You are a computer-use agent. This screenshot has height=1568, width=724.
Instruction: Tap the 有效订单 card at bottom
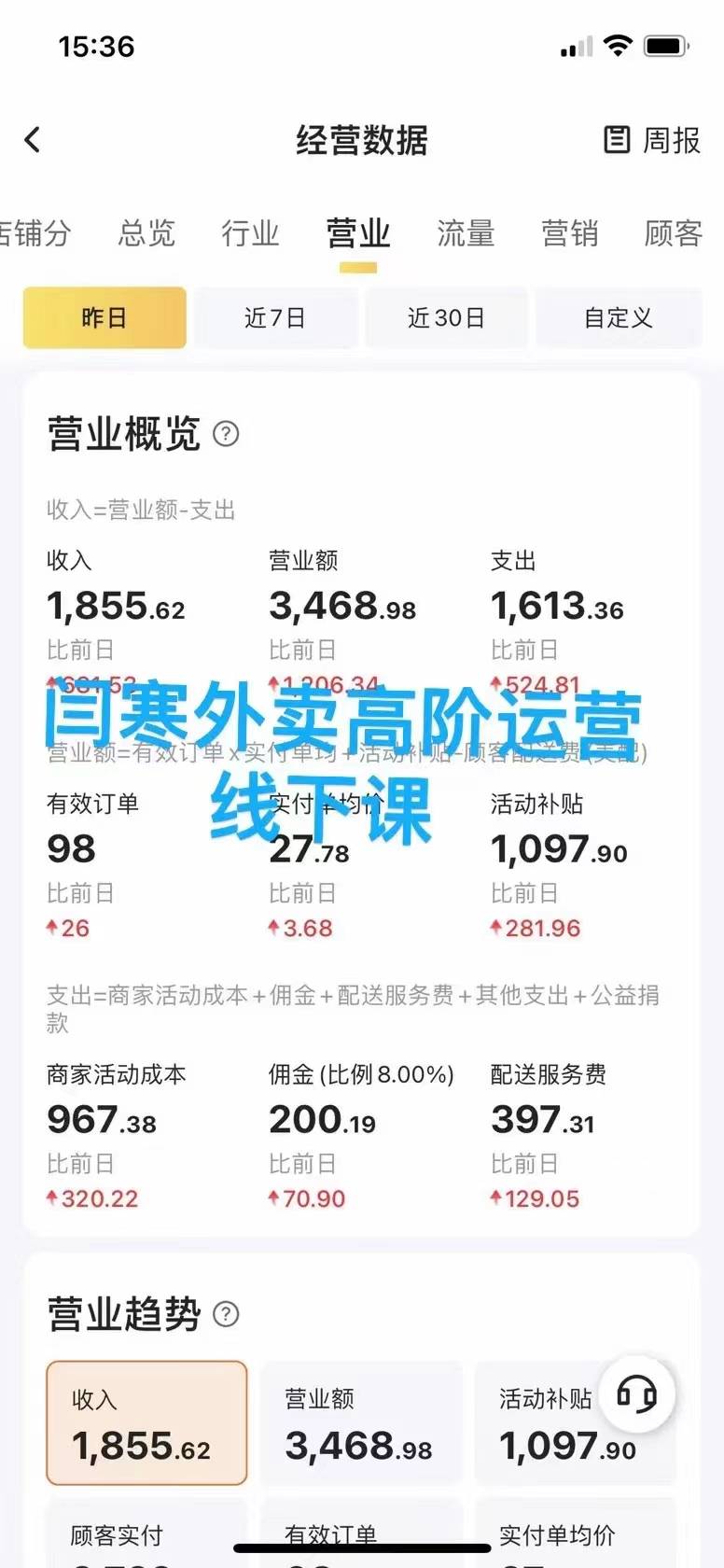point(361,1540)
